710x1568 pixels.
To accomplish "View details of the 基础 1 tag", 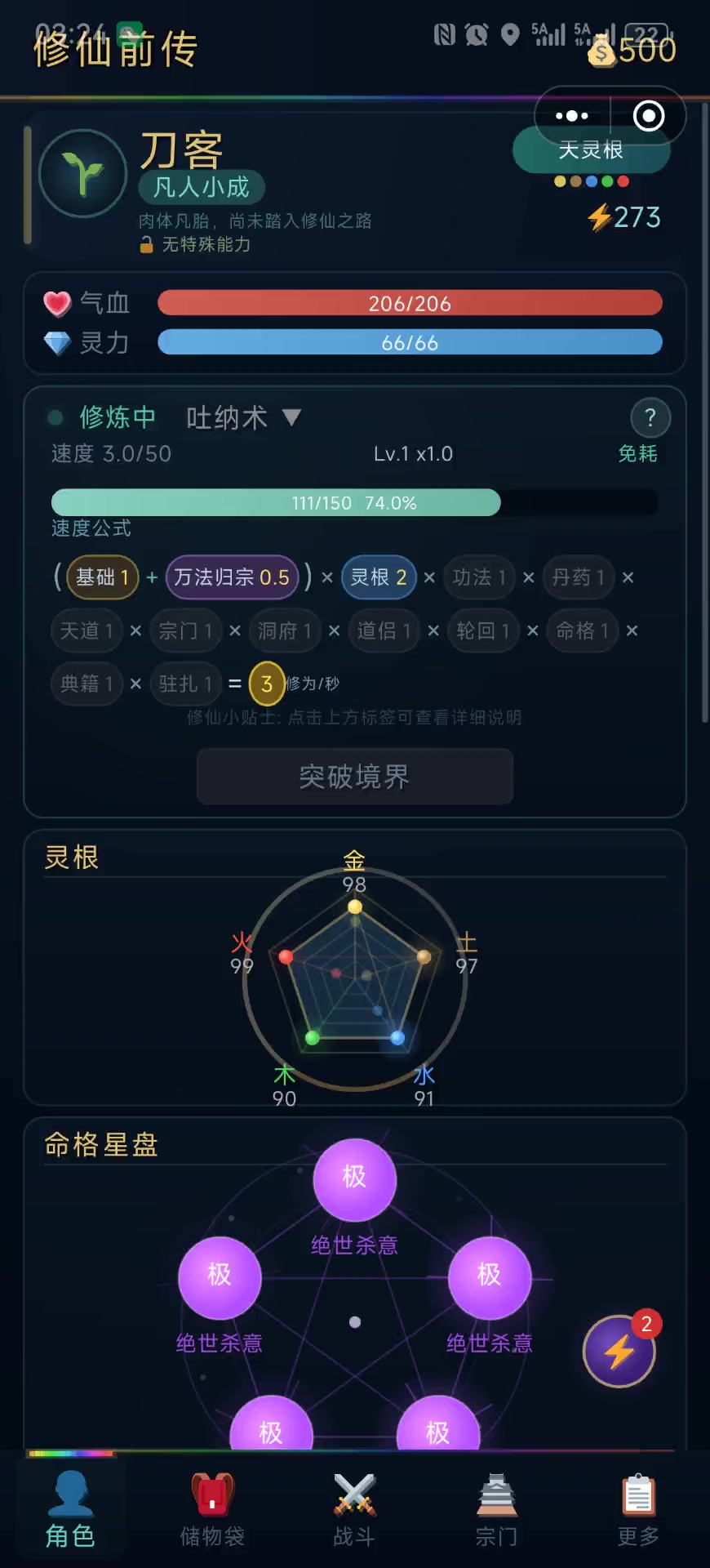I will 103,577.
